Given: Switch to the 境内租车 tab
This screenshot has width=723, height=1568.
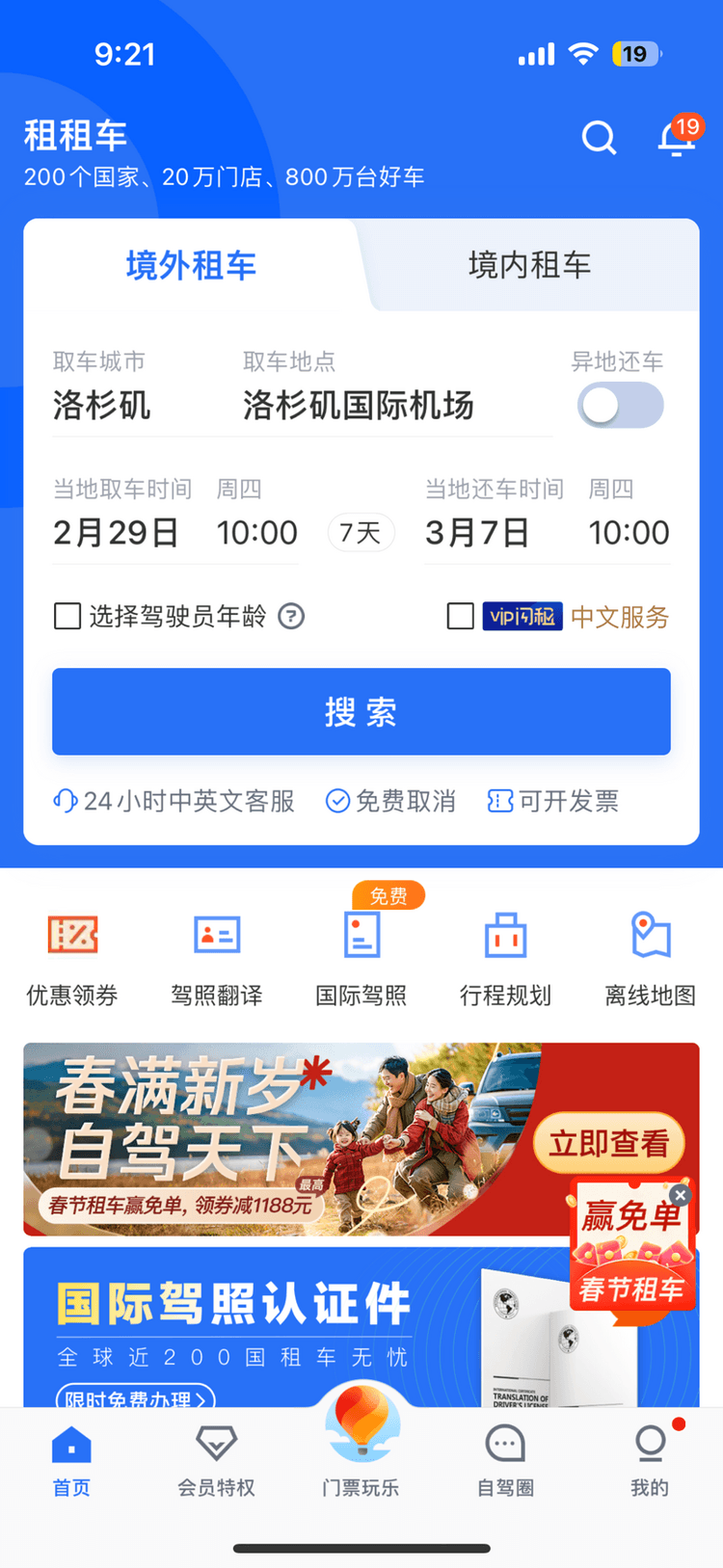Looking at the screenshot, I should (529, 265).
